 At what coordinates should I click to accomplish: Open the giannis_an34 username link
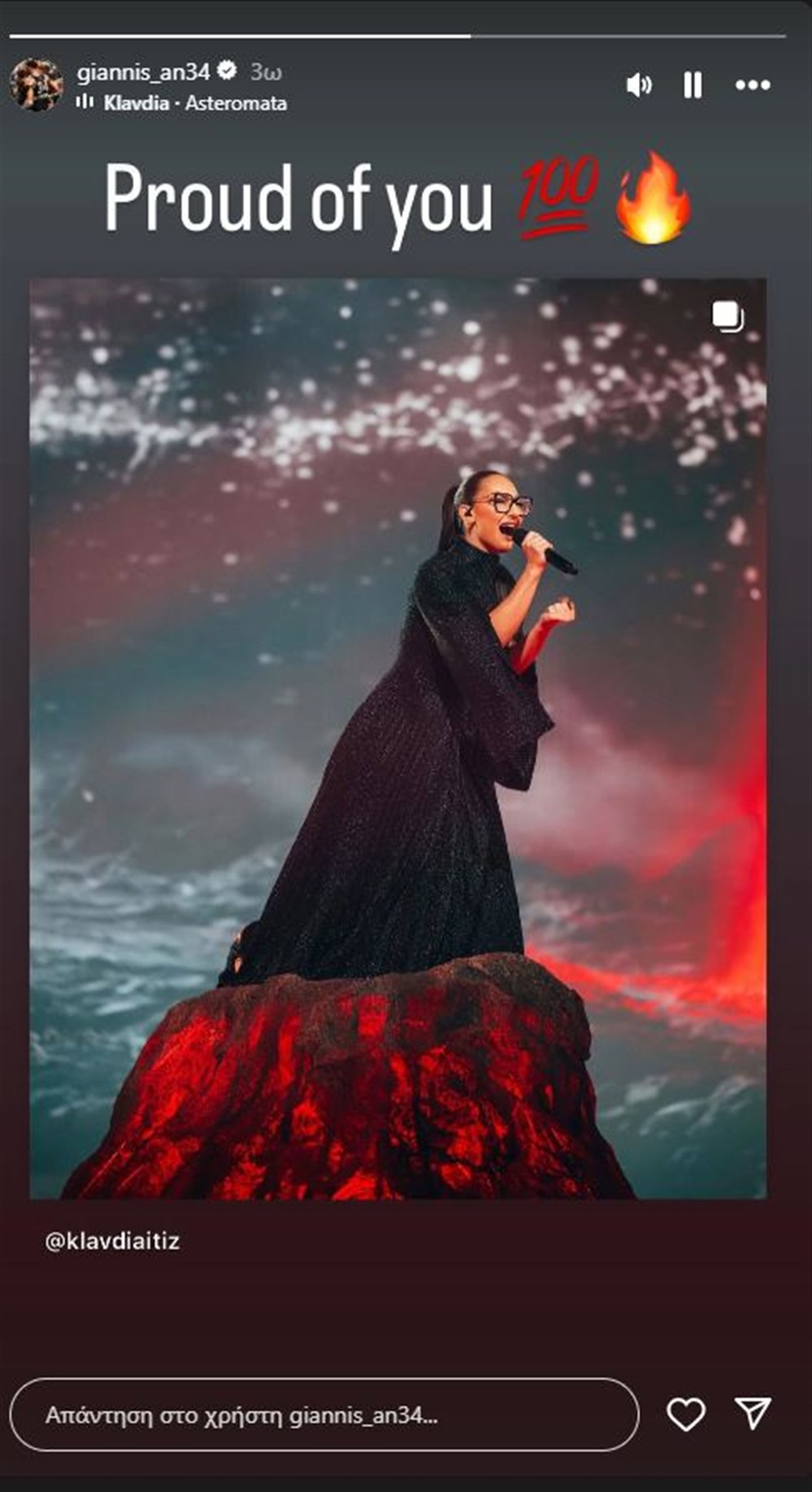click(143, 72)
